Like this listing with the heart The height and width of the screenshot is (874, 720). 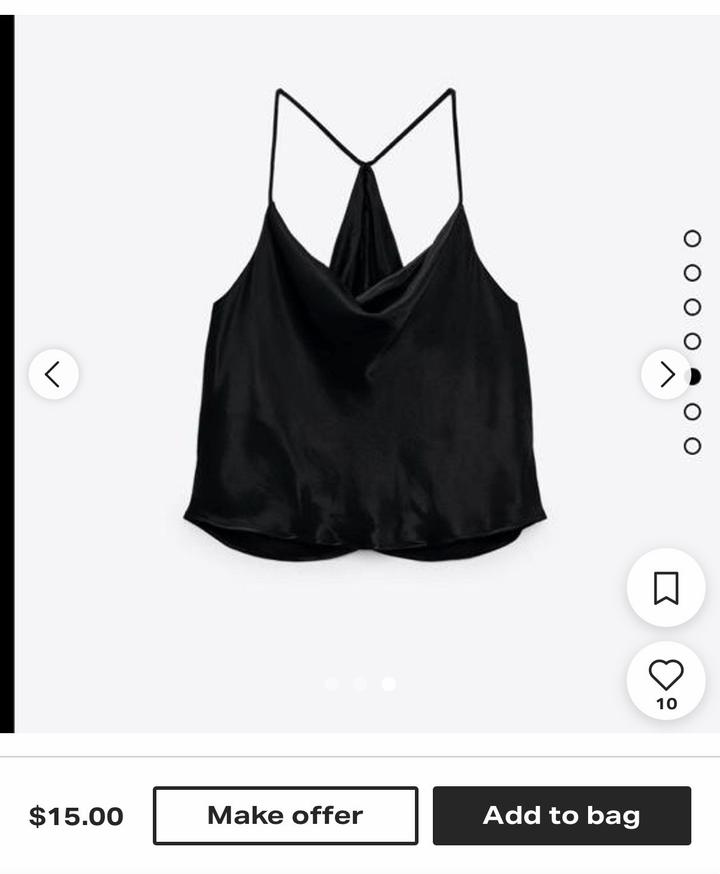coord(666,676)
